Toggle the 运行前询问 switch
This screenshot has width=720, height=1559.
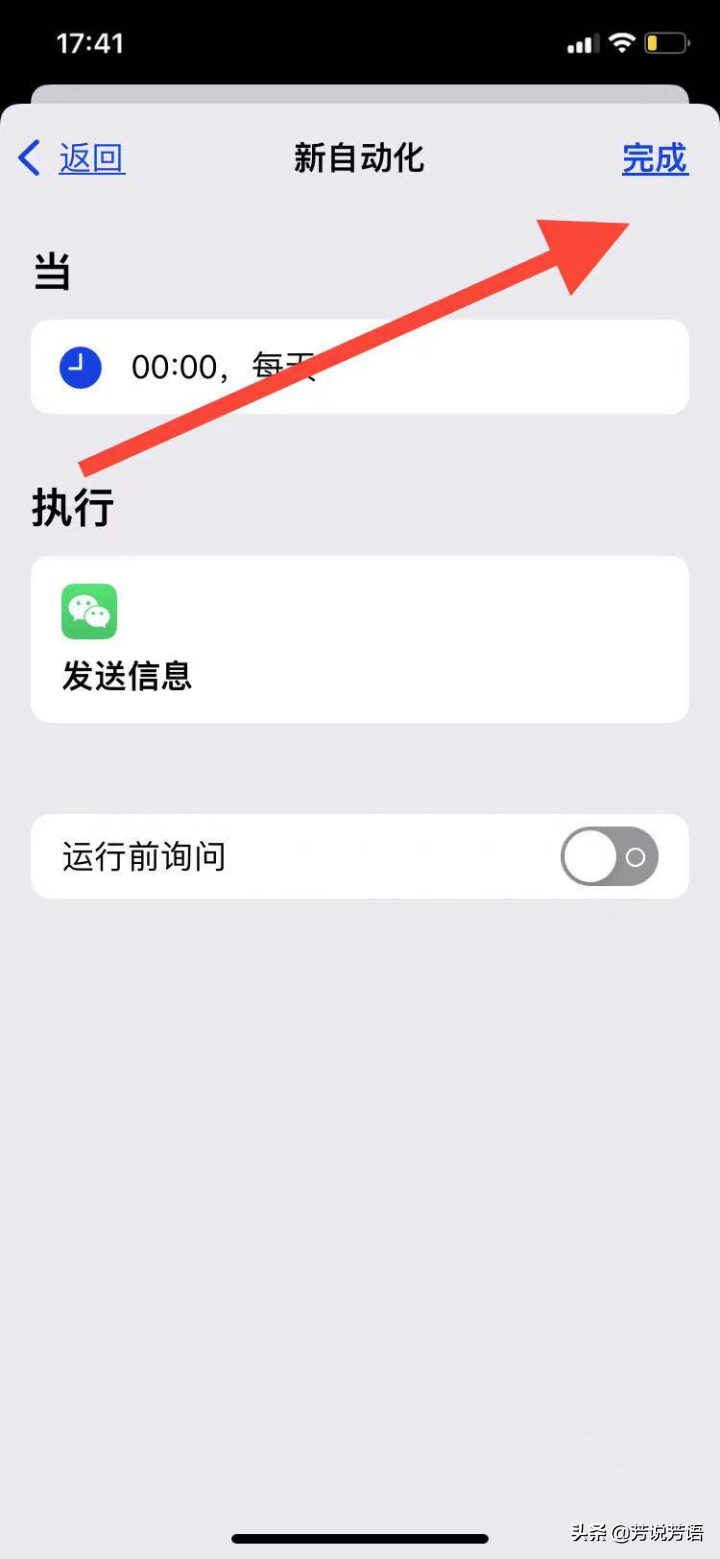(x=609, y=856)
